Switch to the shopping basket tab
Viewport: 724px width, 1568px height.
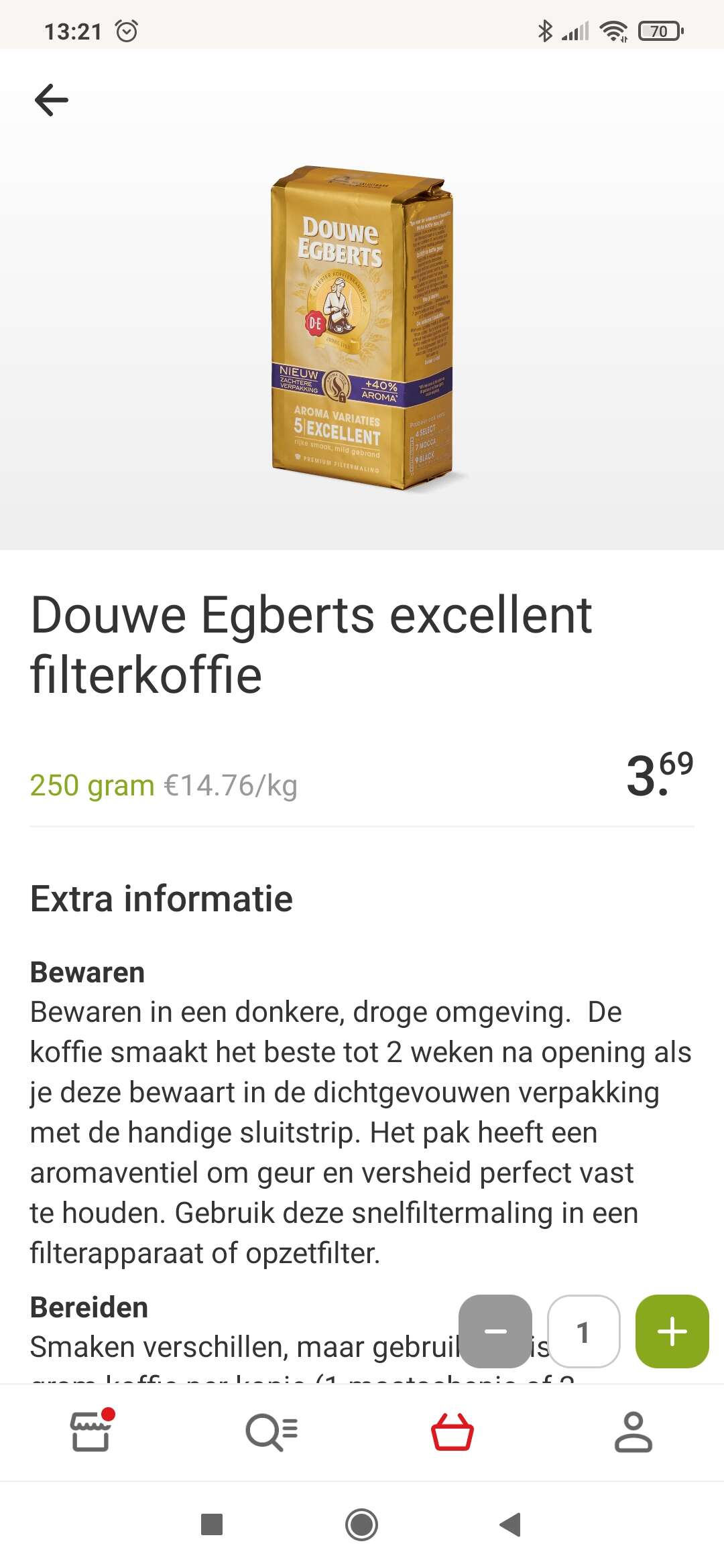[x=452, y=1431]
